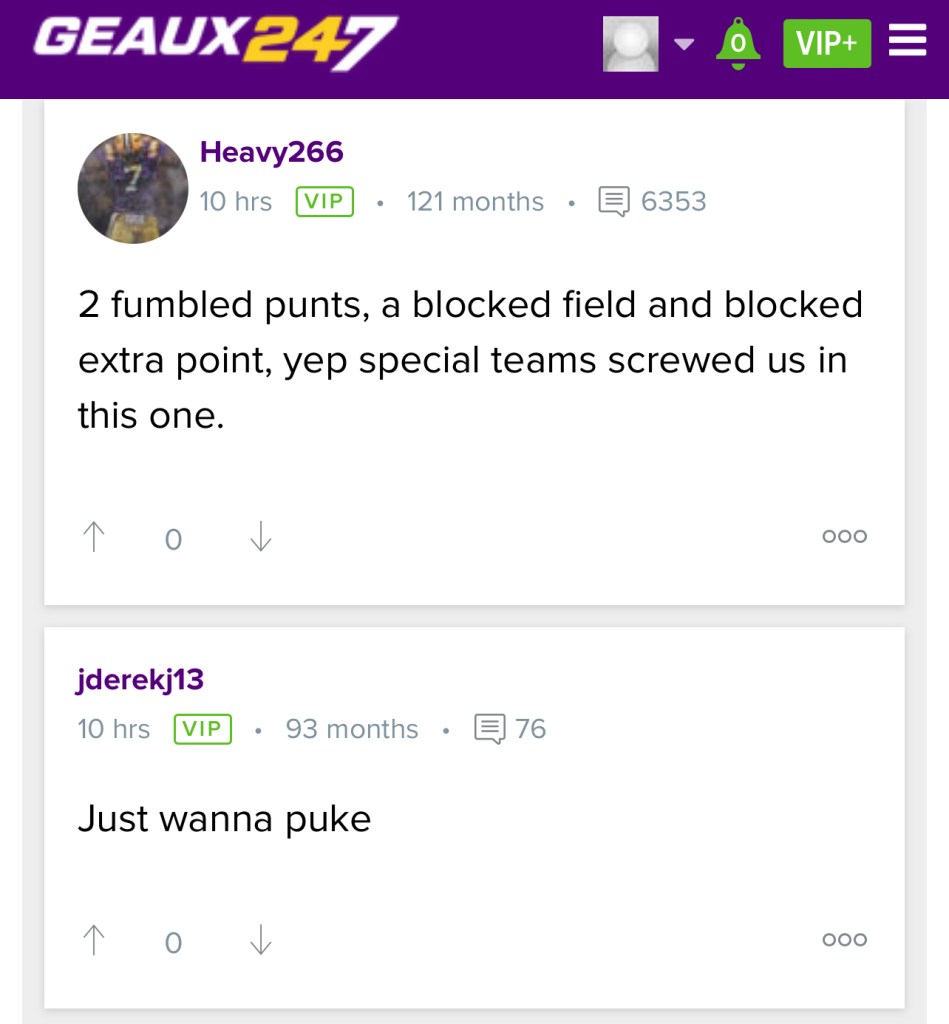
Task: Open jderekj13's profile
Action: [140, 680]
